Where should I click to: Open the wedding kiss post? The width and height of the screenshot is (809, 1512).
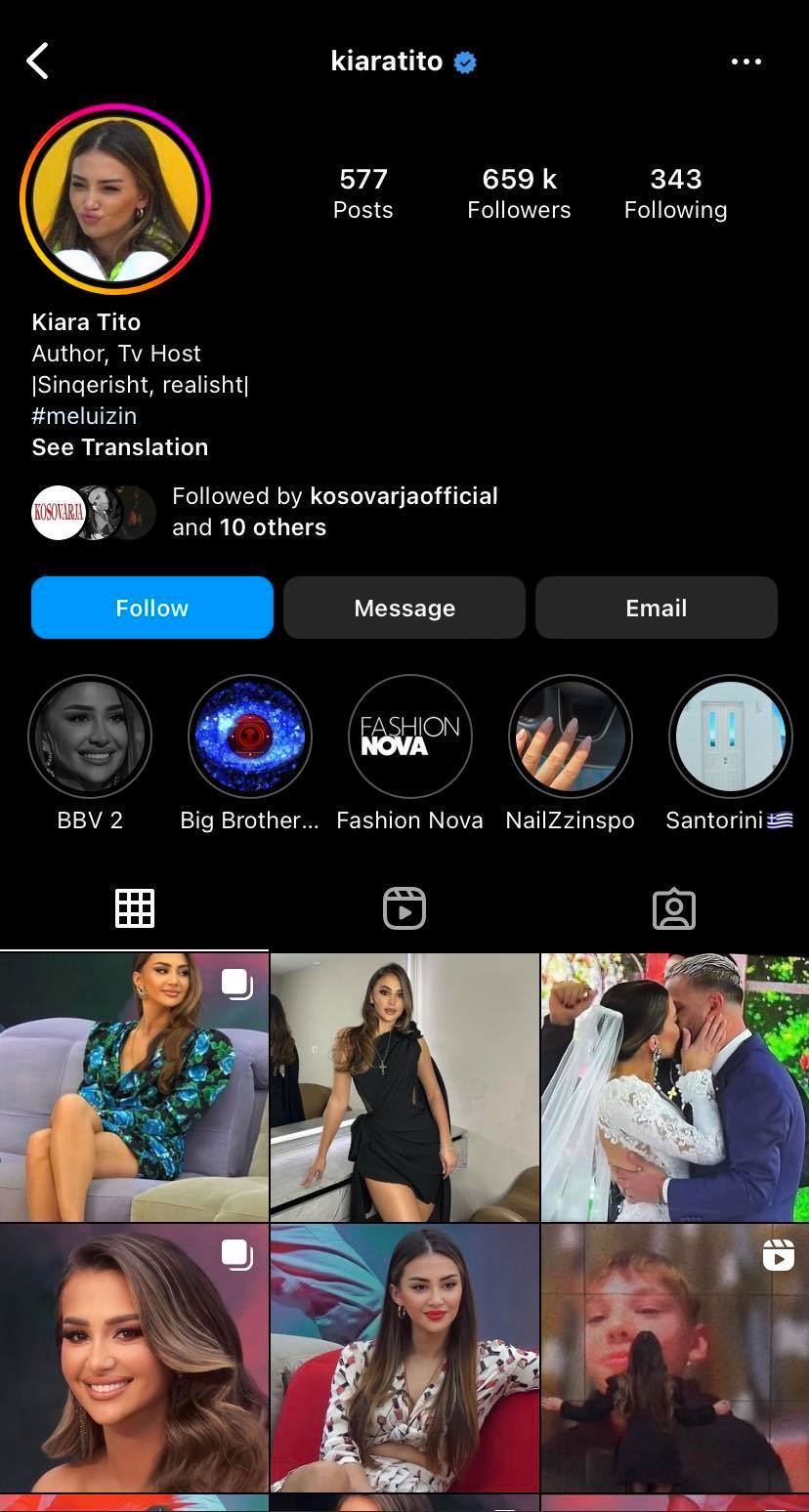(675, 1087)
